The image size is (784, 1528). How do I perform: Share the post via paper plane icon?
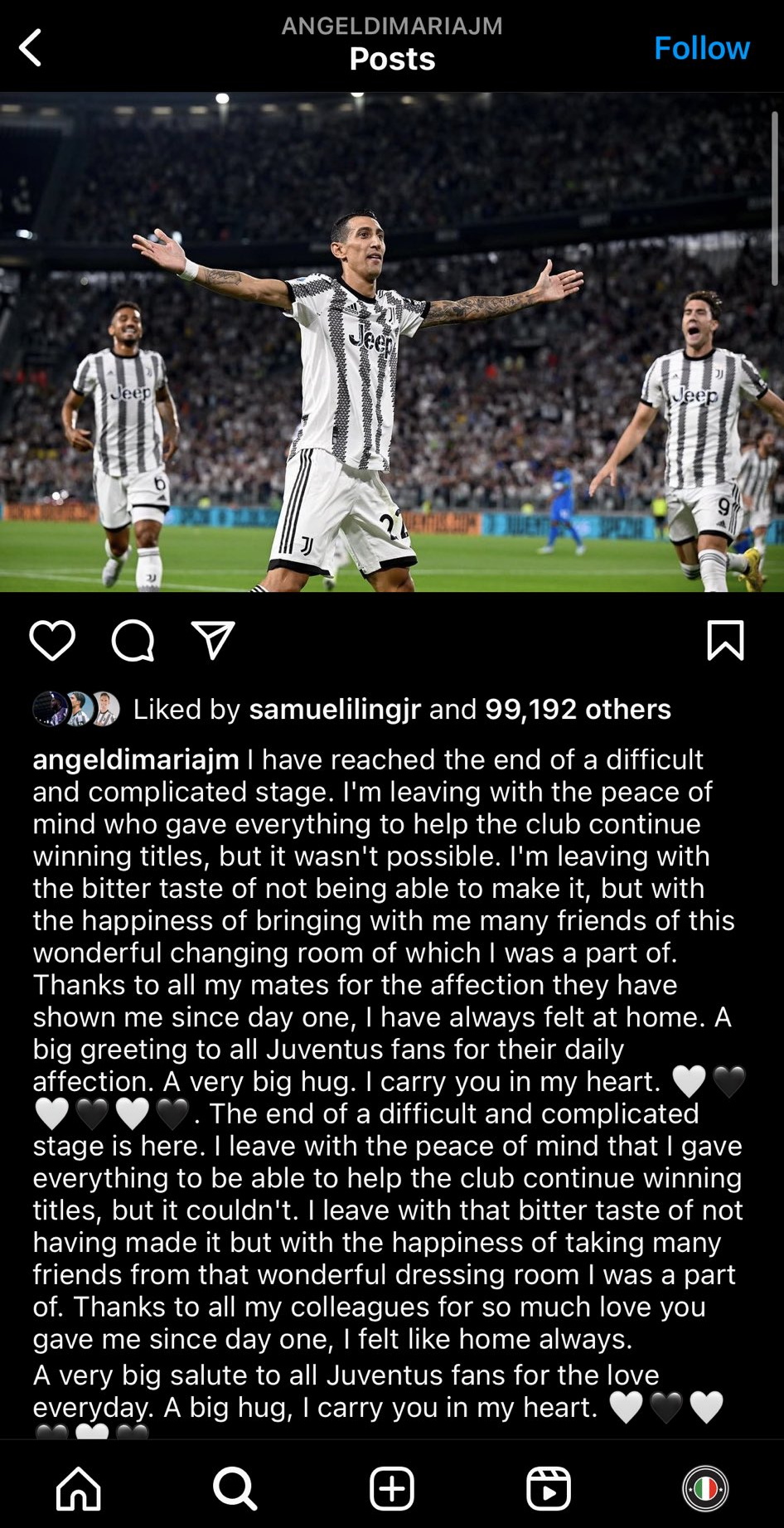pyautogui.click(x=213, y=640)
